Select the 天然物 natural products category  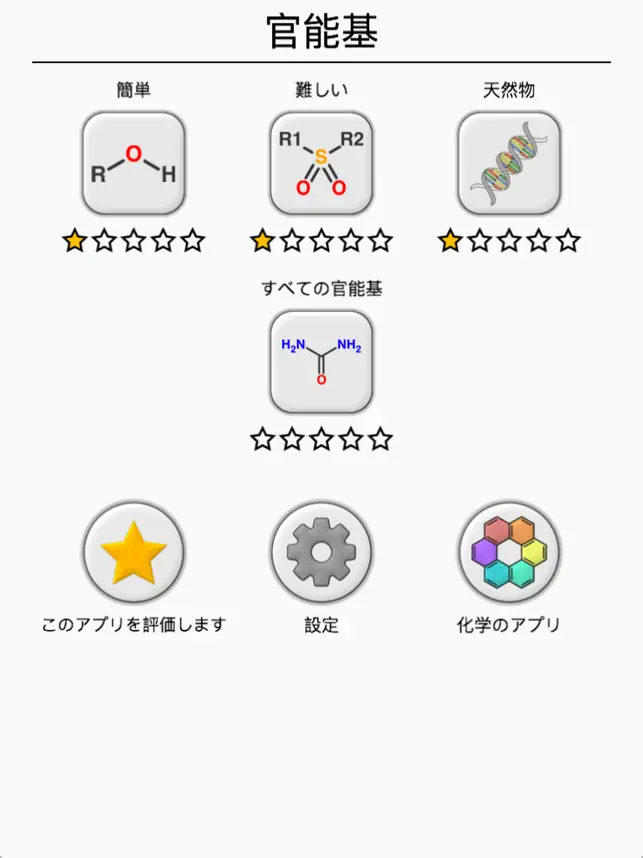tap(509, 163)
